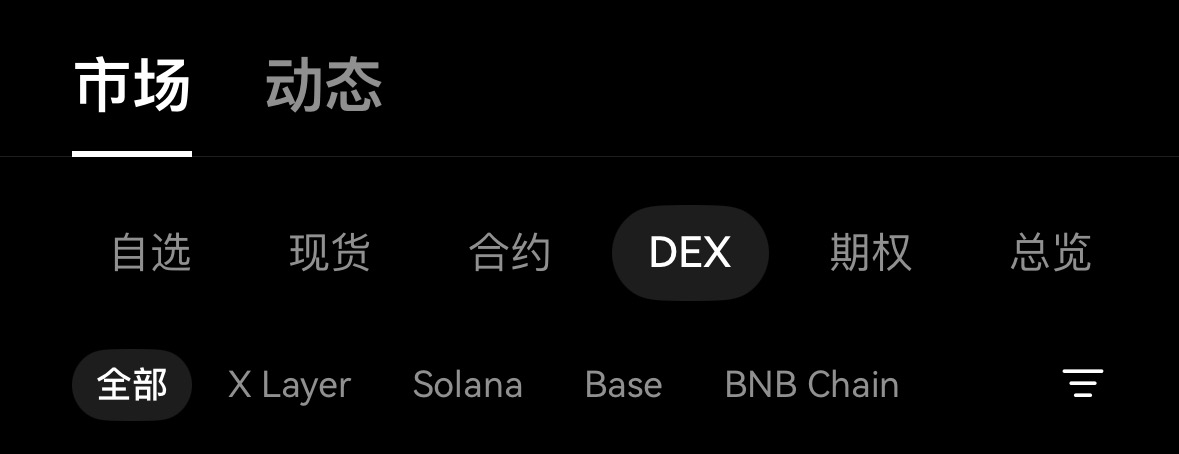Filter by Solana chain
The image size is (1179, 454).
(467, 385)
